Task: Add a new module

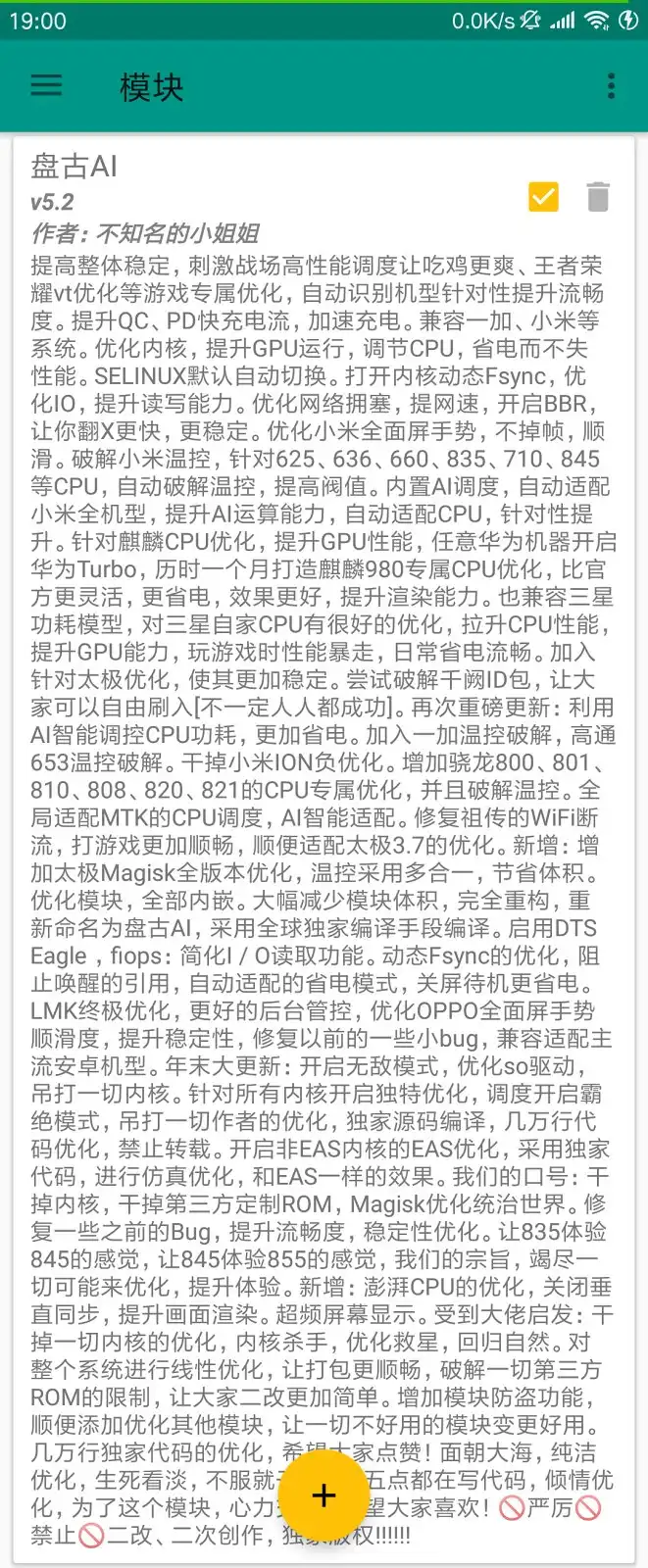Action: coord(324,1494)
